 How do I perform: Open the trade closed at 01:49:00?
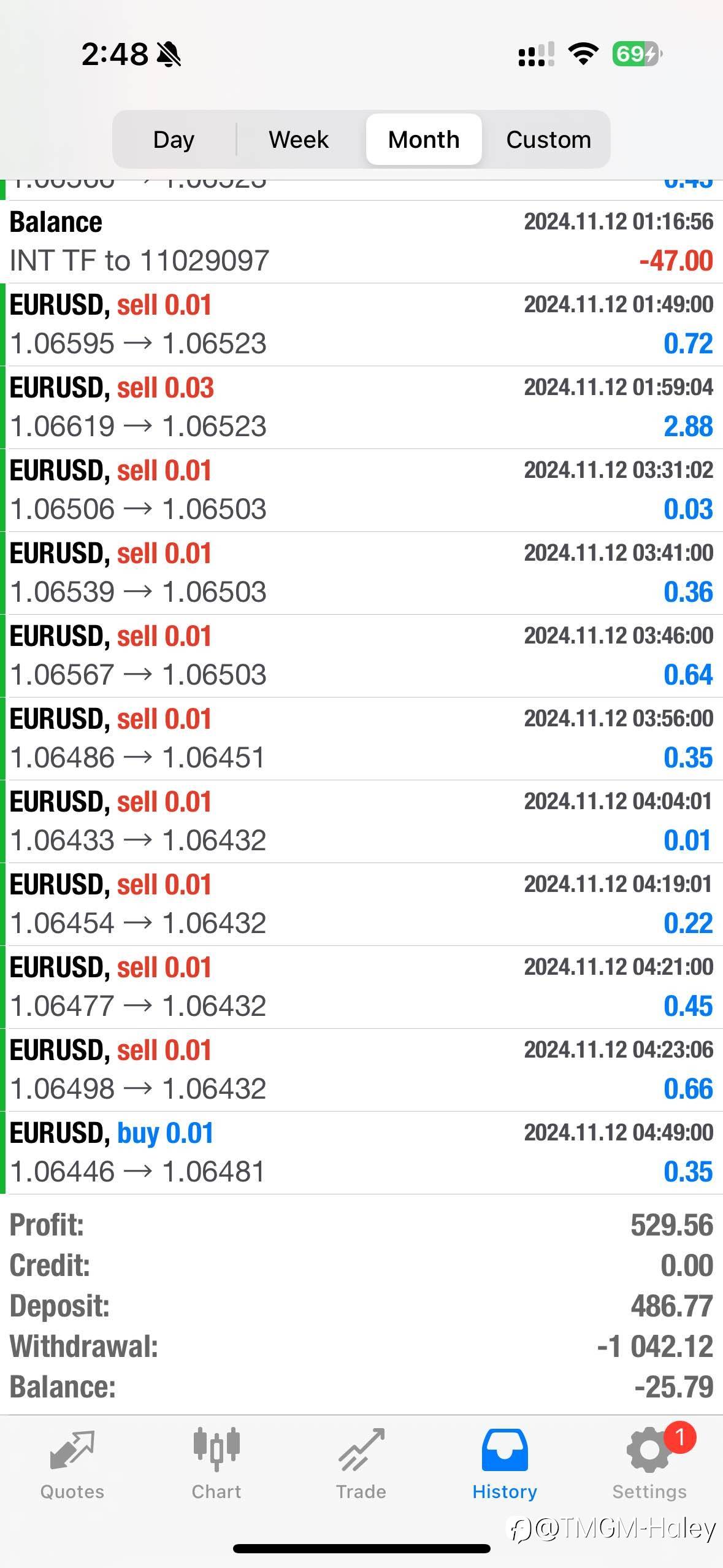tap(361, 325)
